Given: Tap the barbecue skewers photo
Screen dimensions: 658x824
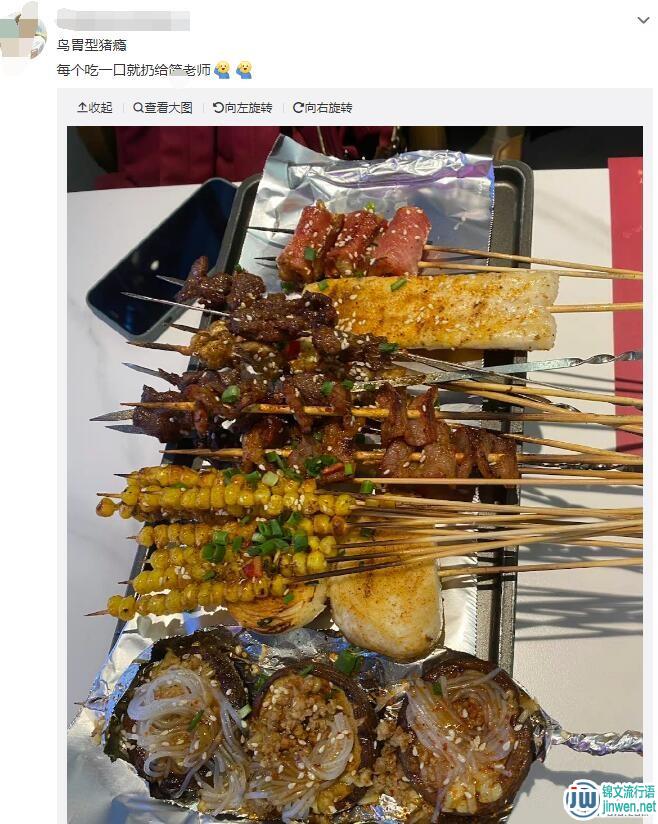Looking at the screenshot, I should point(355,470).
